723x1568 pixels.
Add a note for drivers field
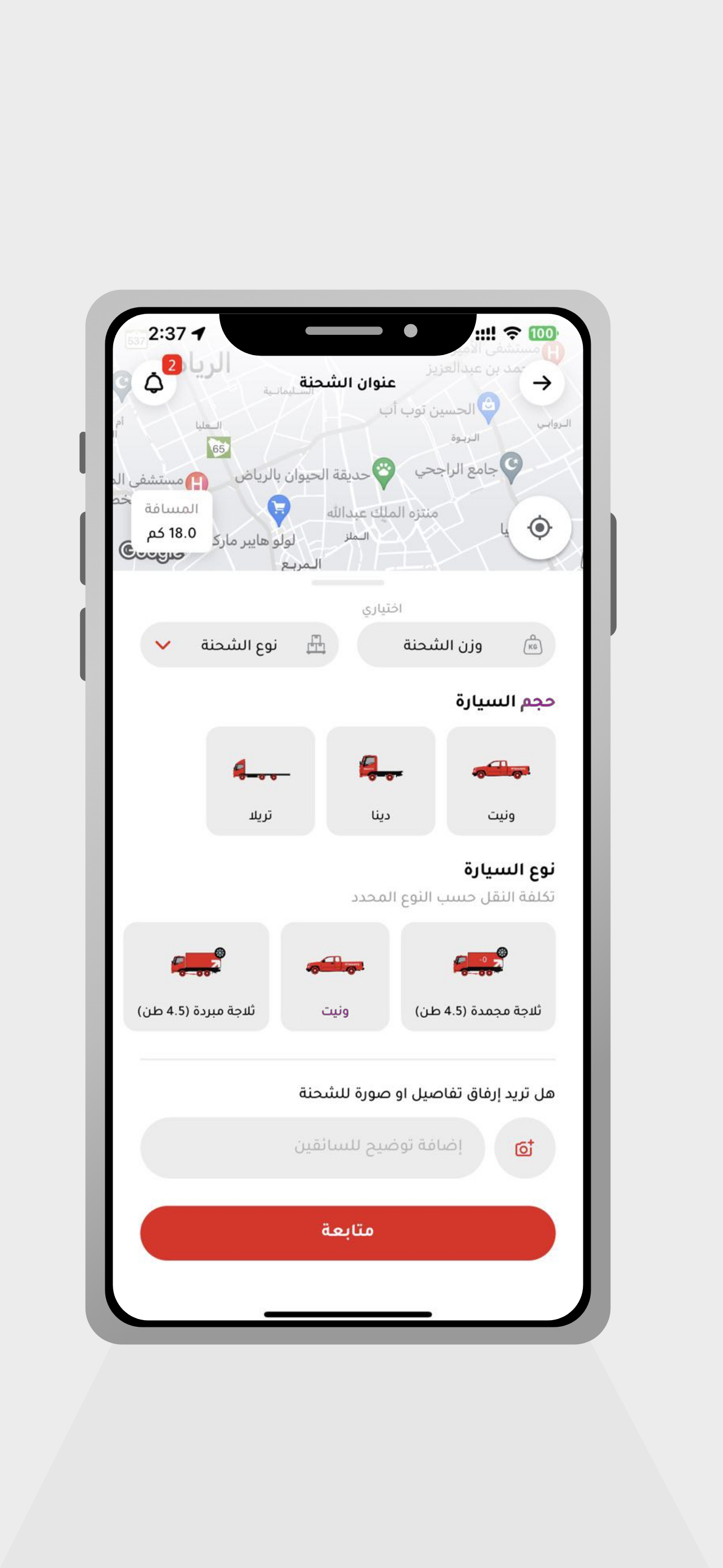312,1148
